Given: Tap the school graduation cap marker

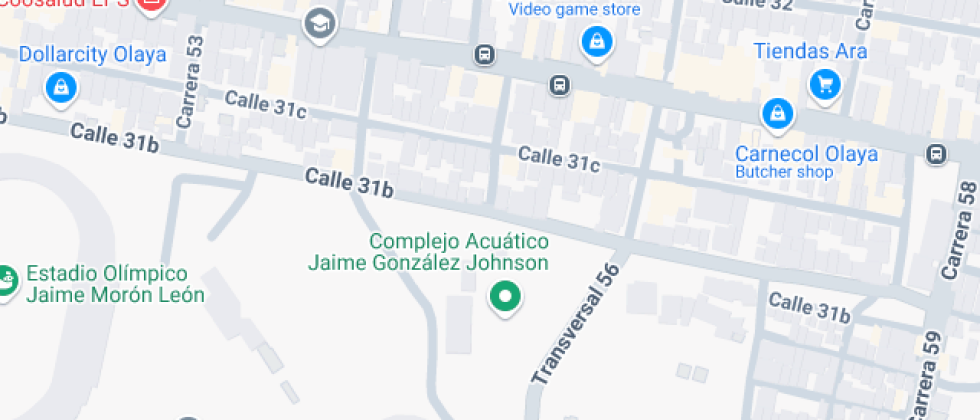Looking at the screenshot, I should [x=320, y=23].
